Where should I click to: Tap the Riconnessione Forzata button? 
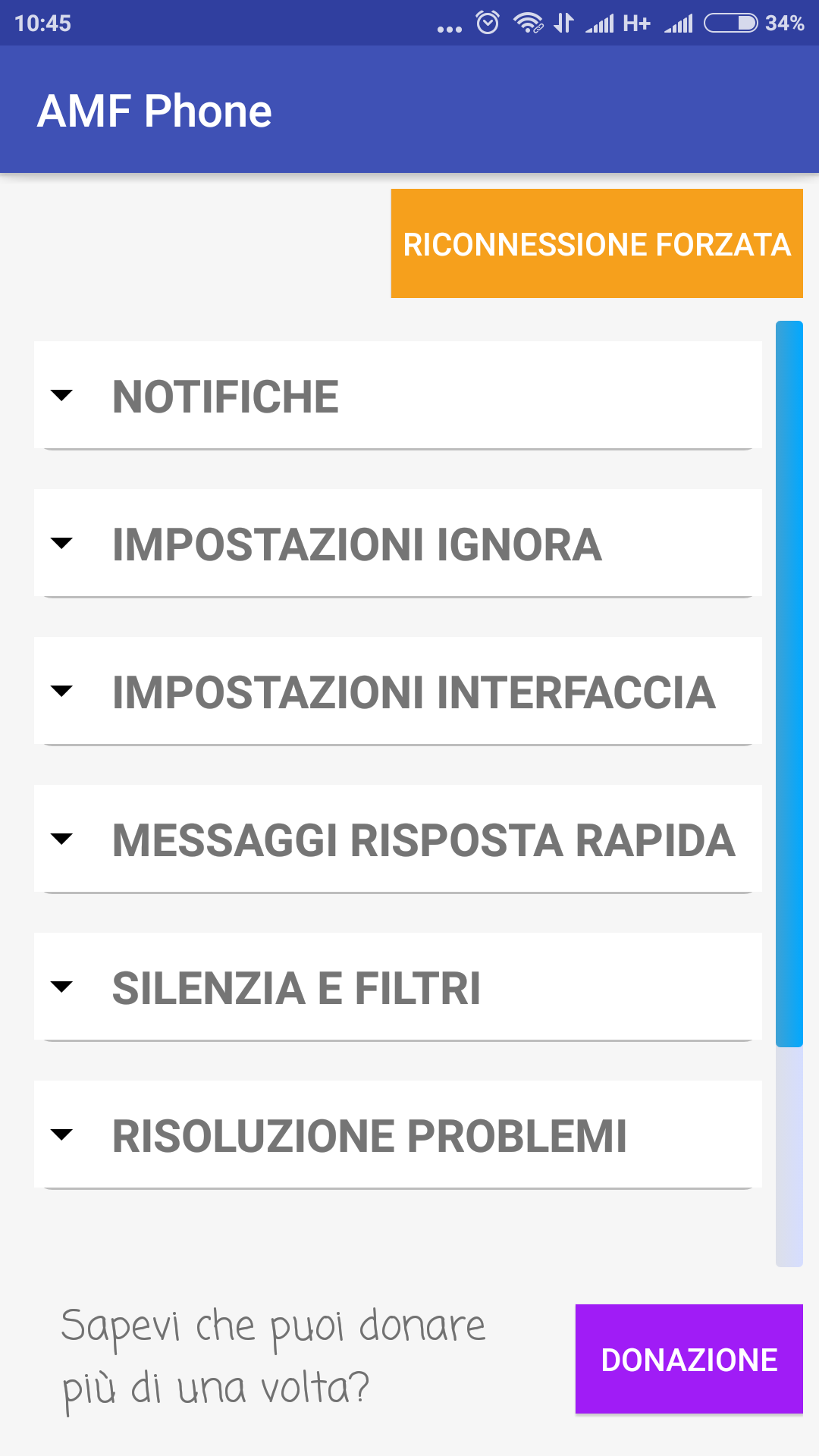(597, 243)
